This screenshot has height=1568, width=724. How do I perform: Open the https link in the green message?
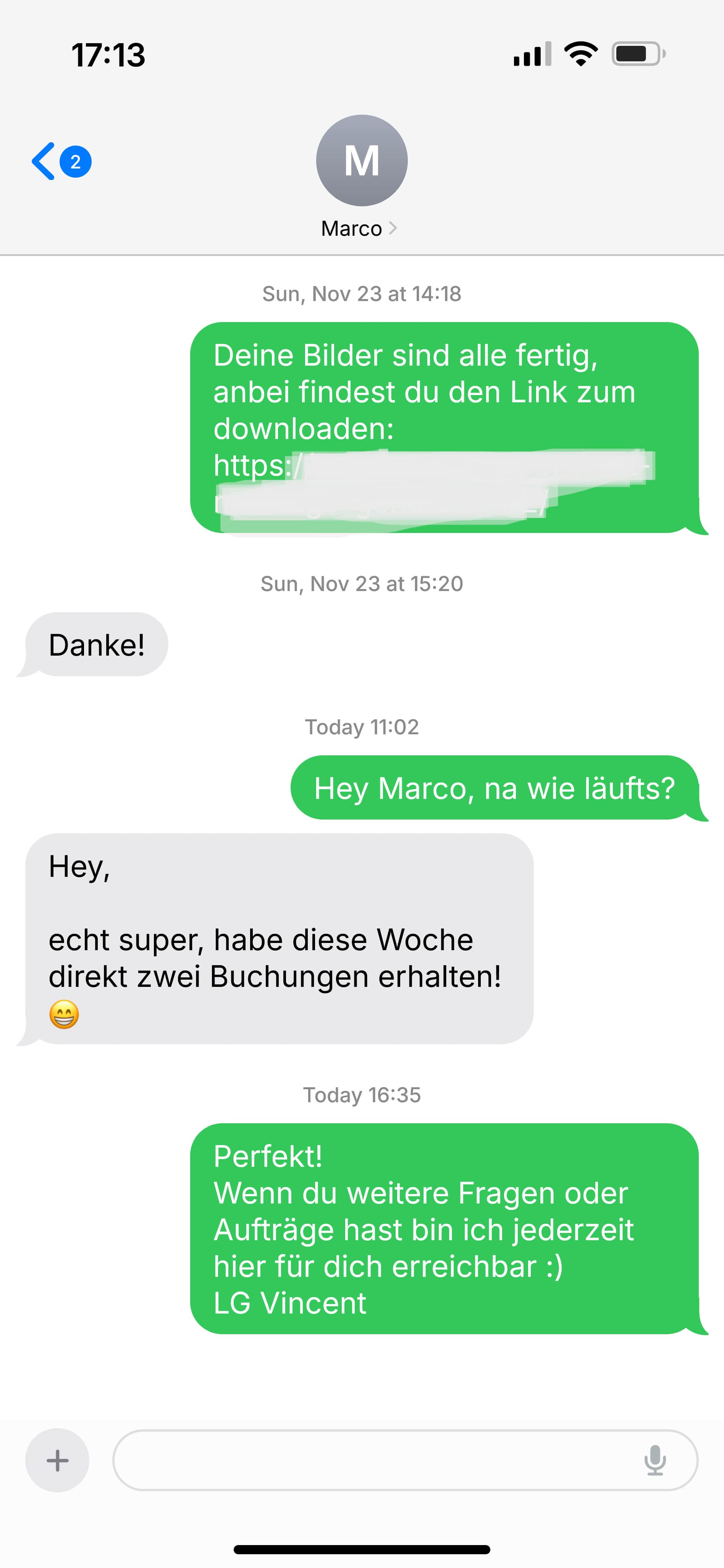[x=365, y=475]
